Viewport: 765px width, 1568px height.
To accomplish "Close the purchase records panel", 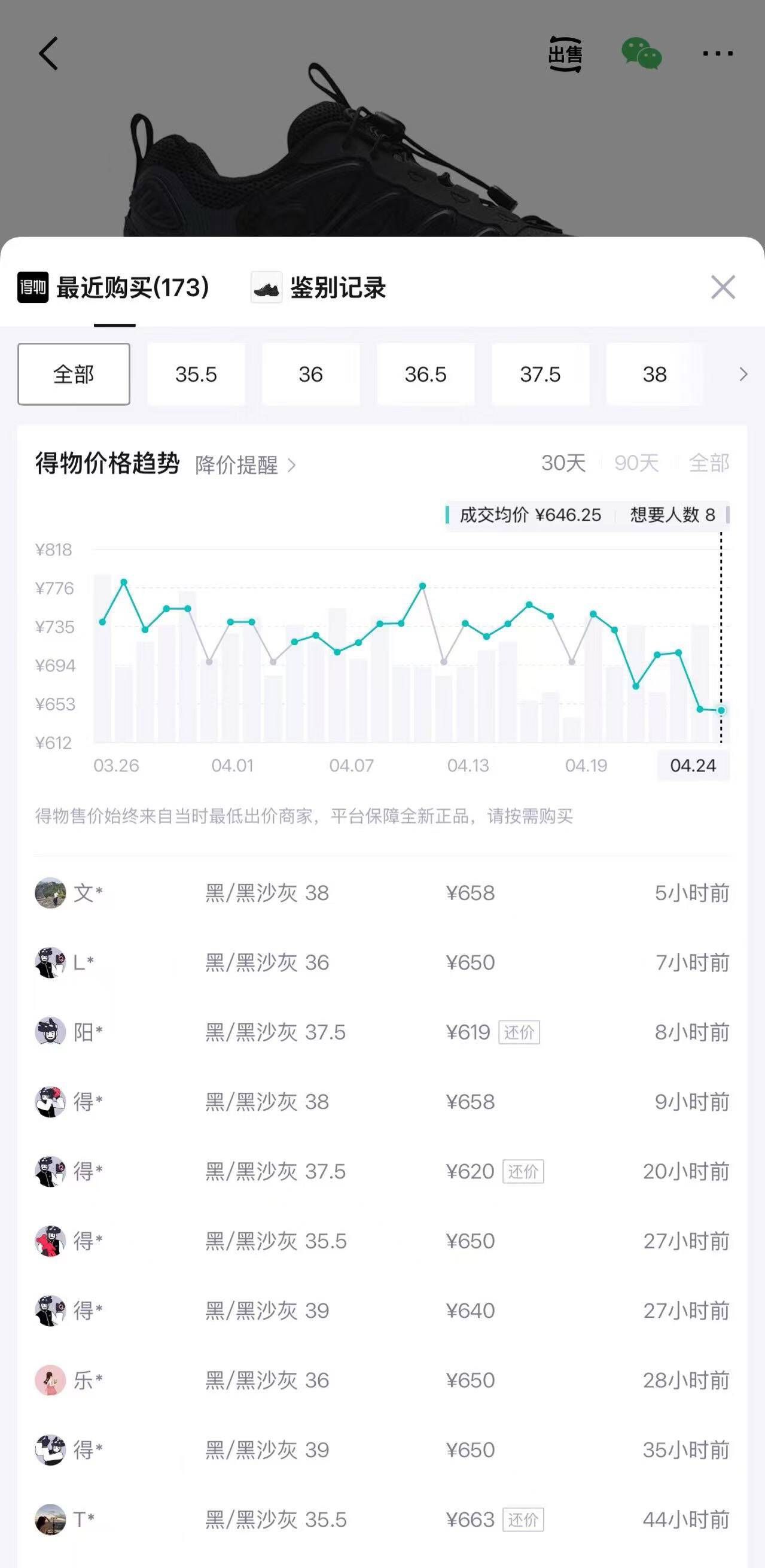I will pyautogui.click(x=723, y=288).
